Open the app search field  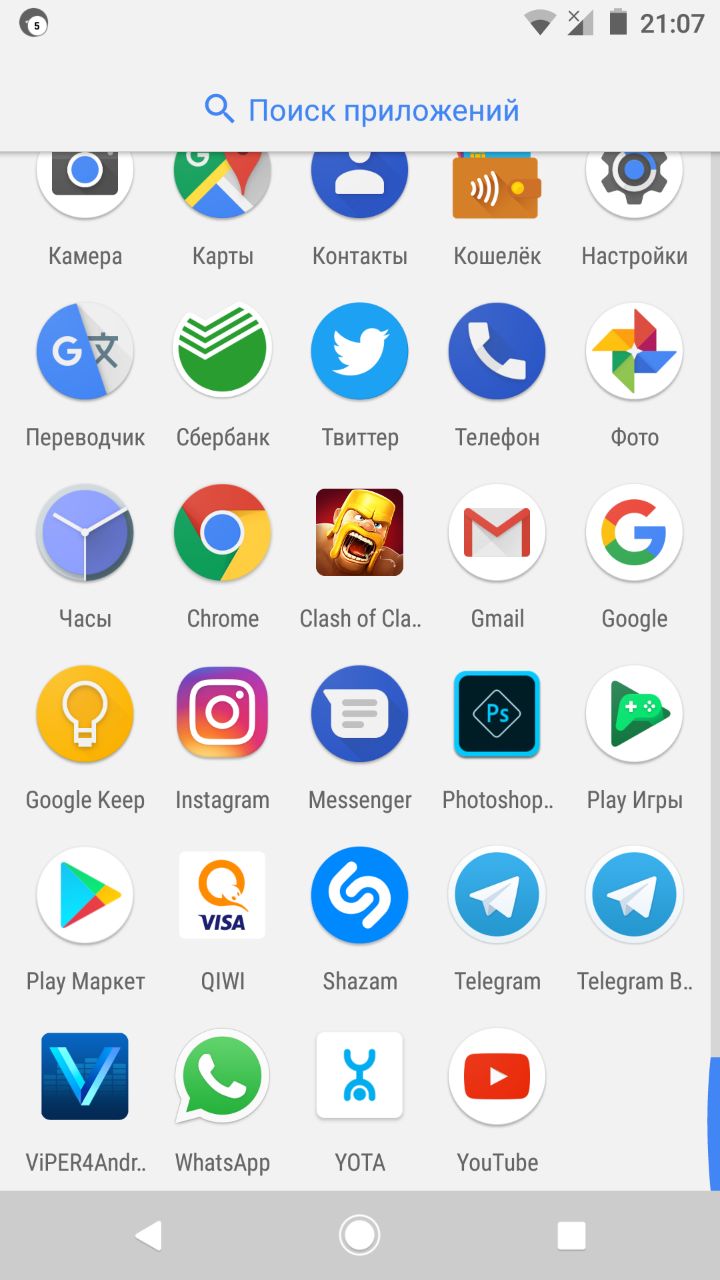click(360, 109)
